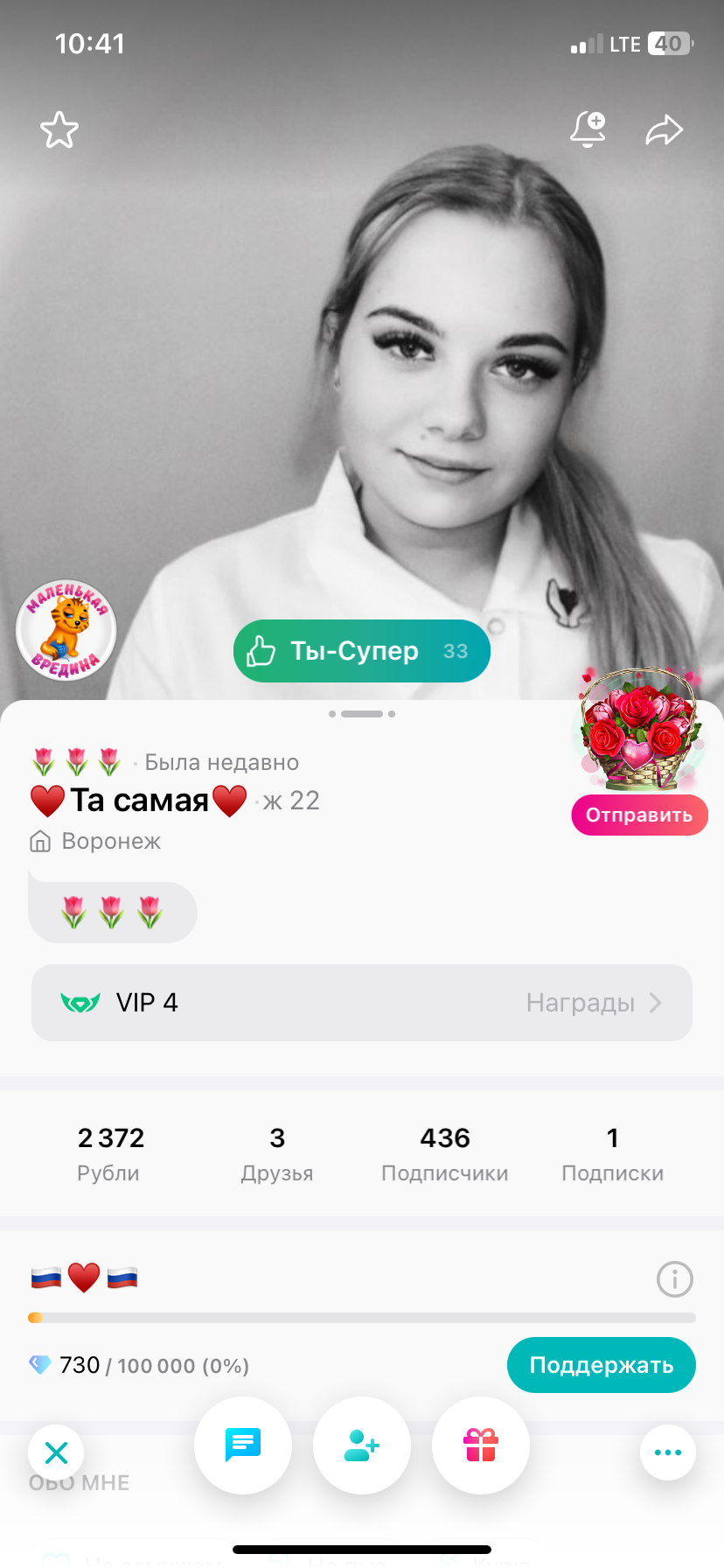Enable notifications with the bell plus icon
The image size is (724, 1568).
tap(588, 129)
